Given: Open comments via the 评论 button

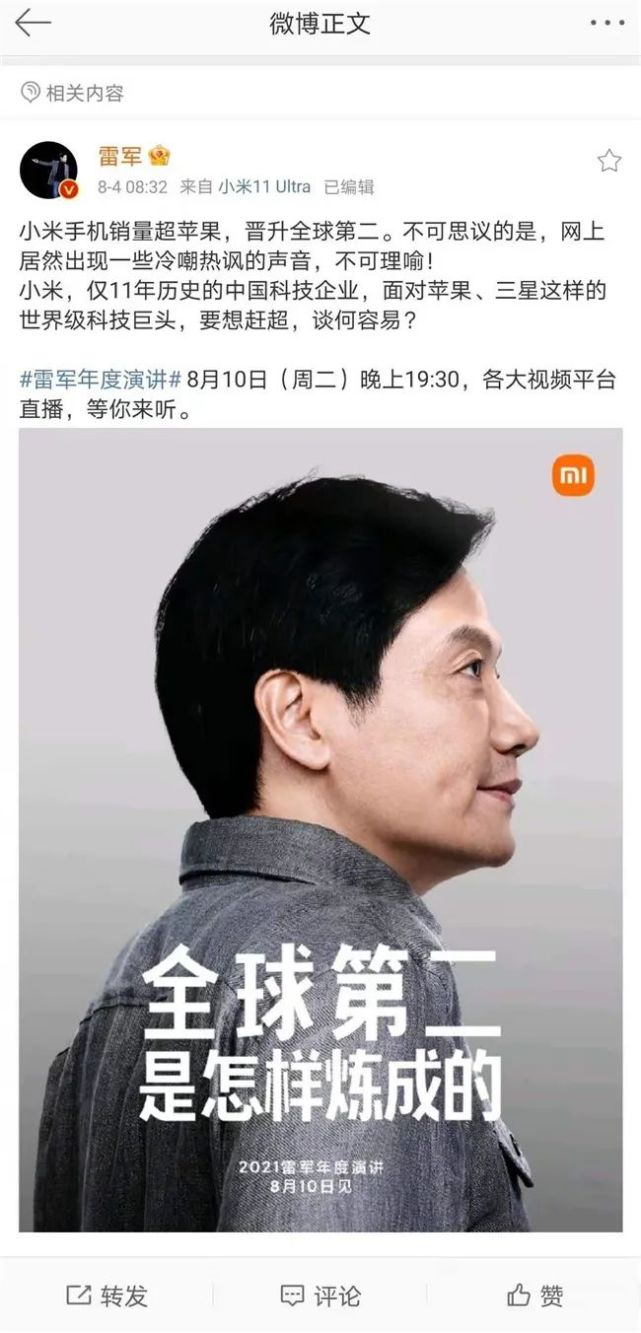Looking at the screenshot, I should 320,1296.
